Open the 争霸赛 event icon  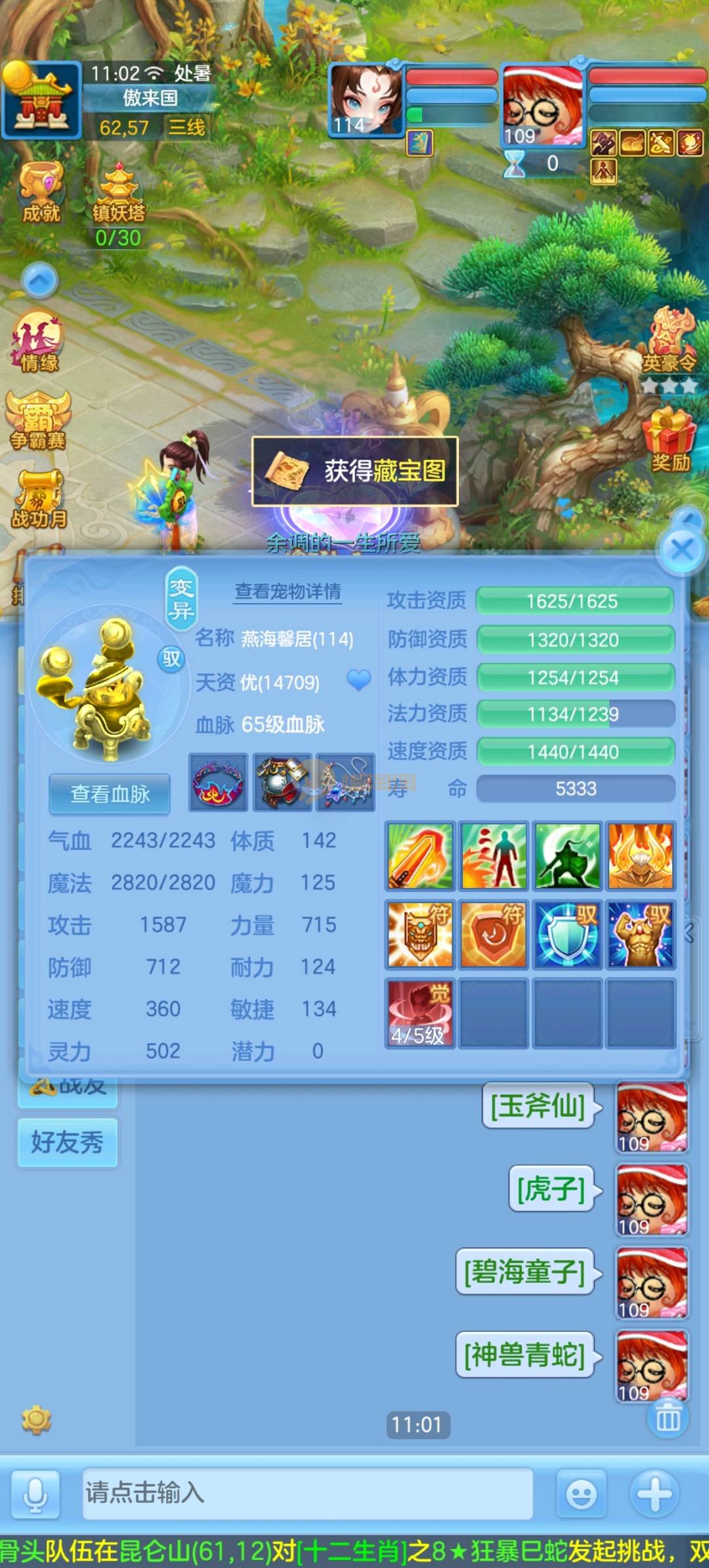click(x=37, y=420)
